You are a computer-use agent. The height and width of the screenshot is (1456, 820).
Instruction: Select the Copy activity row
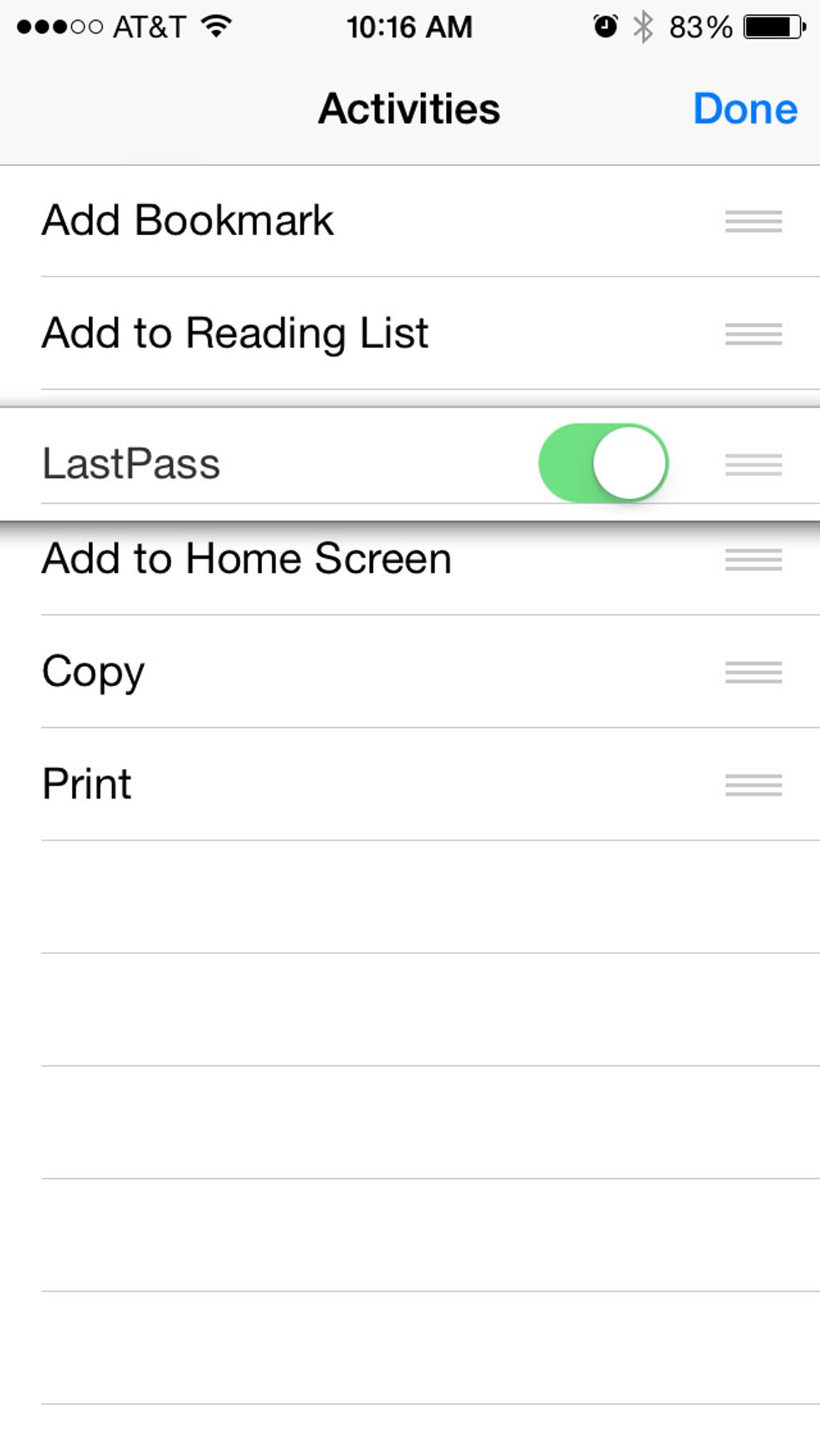93,672
